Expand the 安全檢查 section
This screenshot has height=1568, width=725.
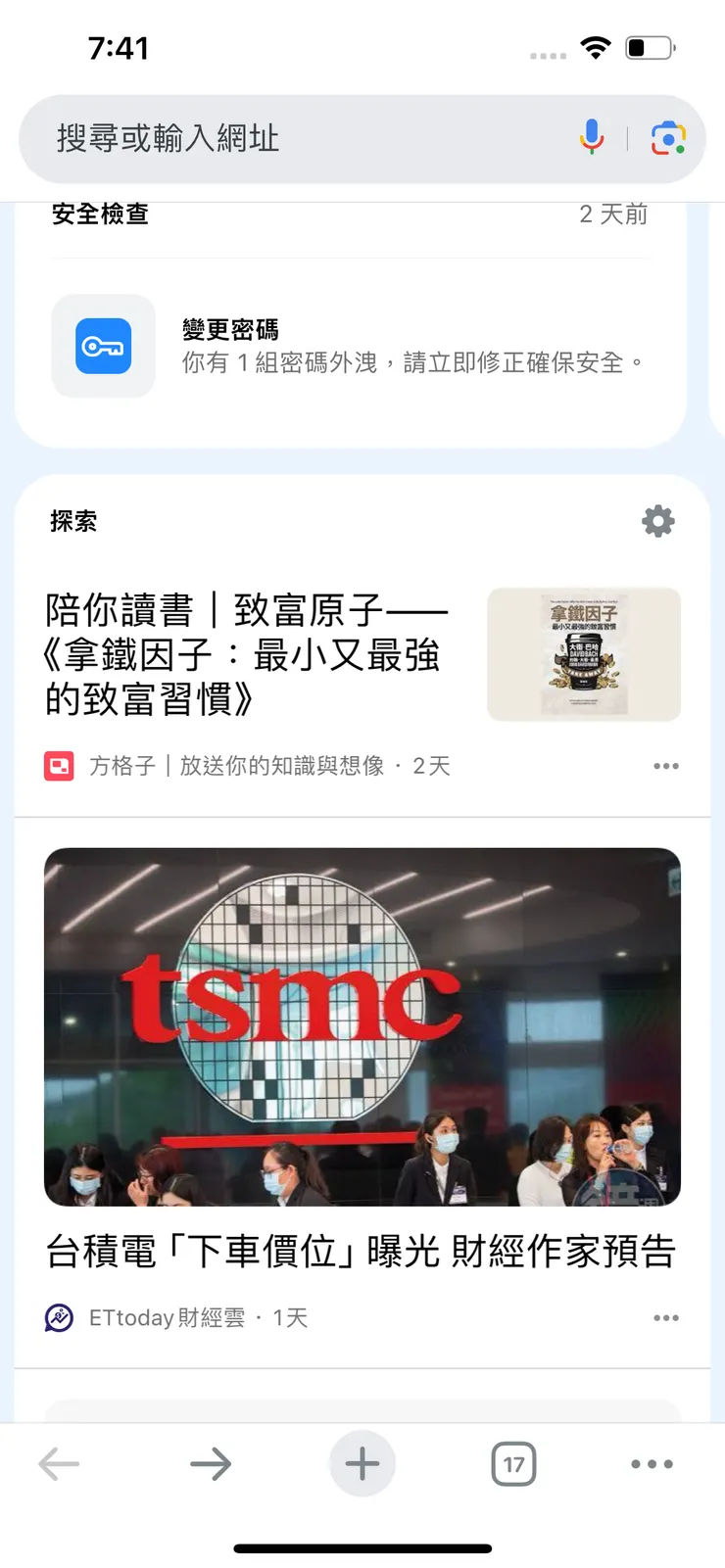pyautogui.click(x=99, y=214)
